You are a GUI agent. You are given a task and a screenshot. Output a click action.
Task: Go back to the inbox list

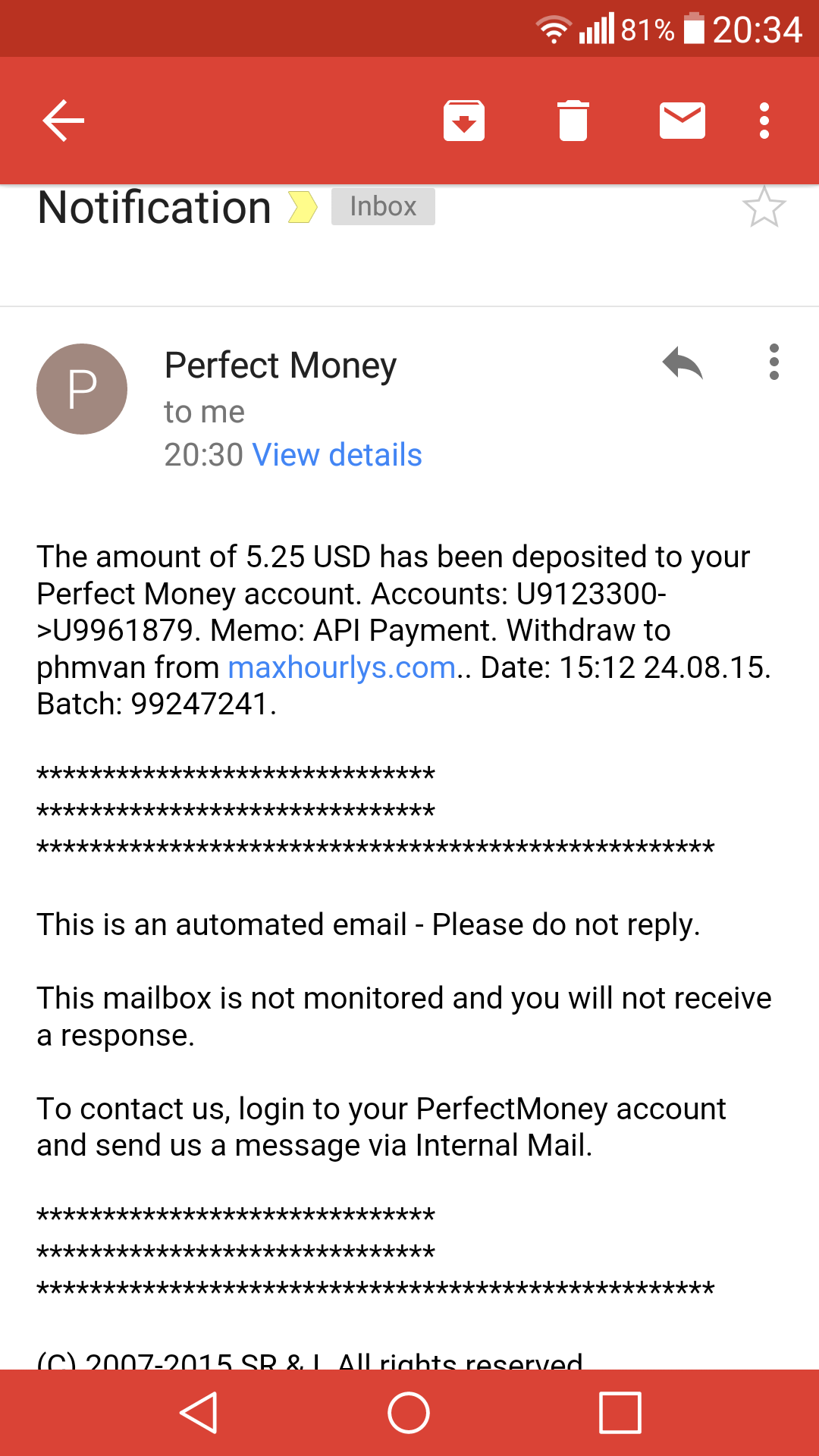pyautogui.click(x=64, y=121)
